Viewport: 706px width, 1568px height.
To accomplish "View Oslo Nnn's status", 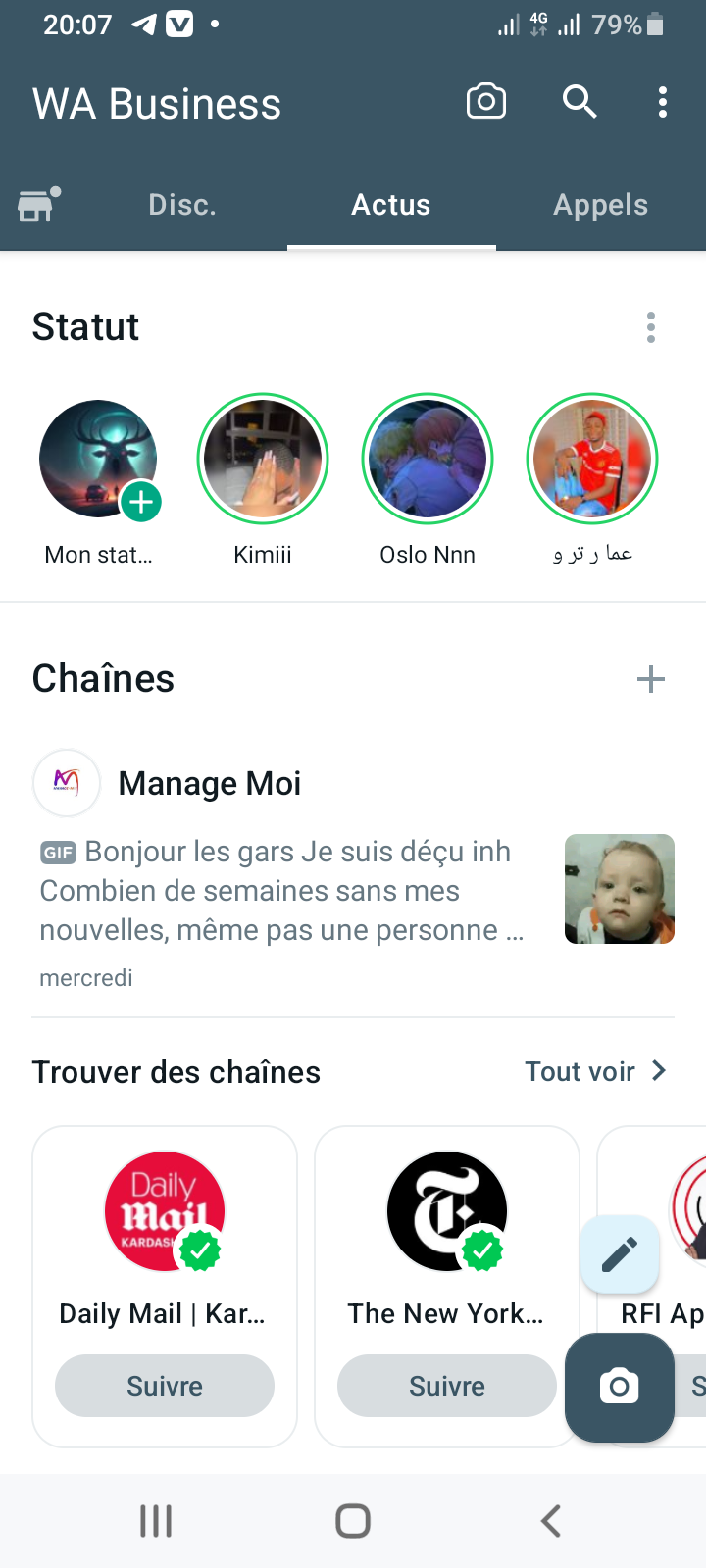I will coord(428,460).
